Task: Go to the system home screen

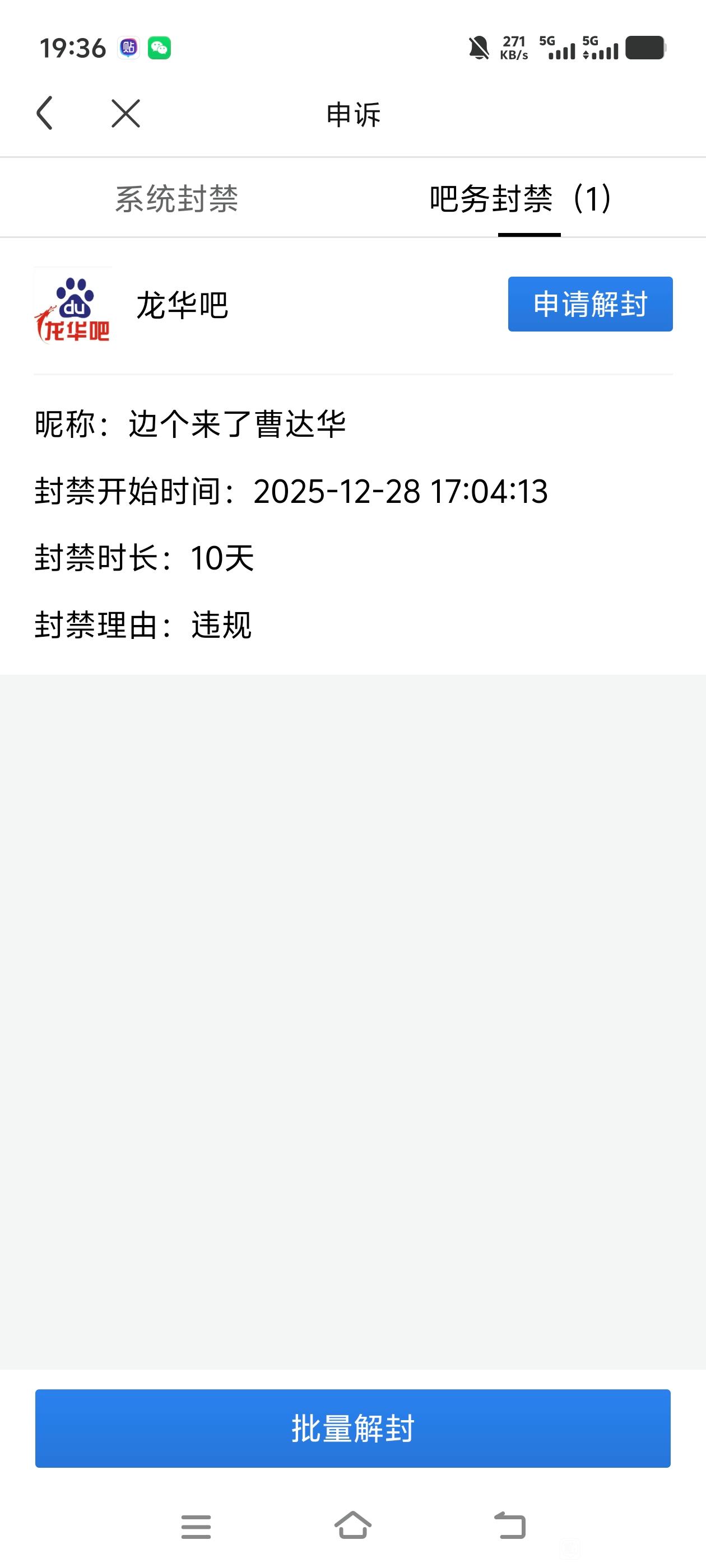Action: (x=352, y=1525)
